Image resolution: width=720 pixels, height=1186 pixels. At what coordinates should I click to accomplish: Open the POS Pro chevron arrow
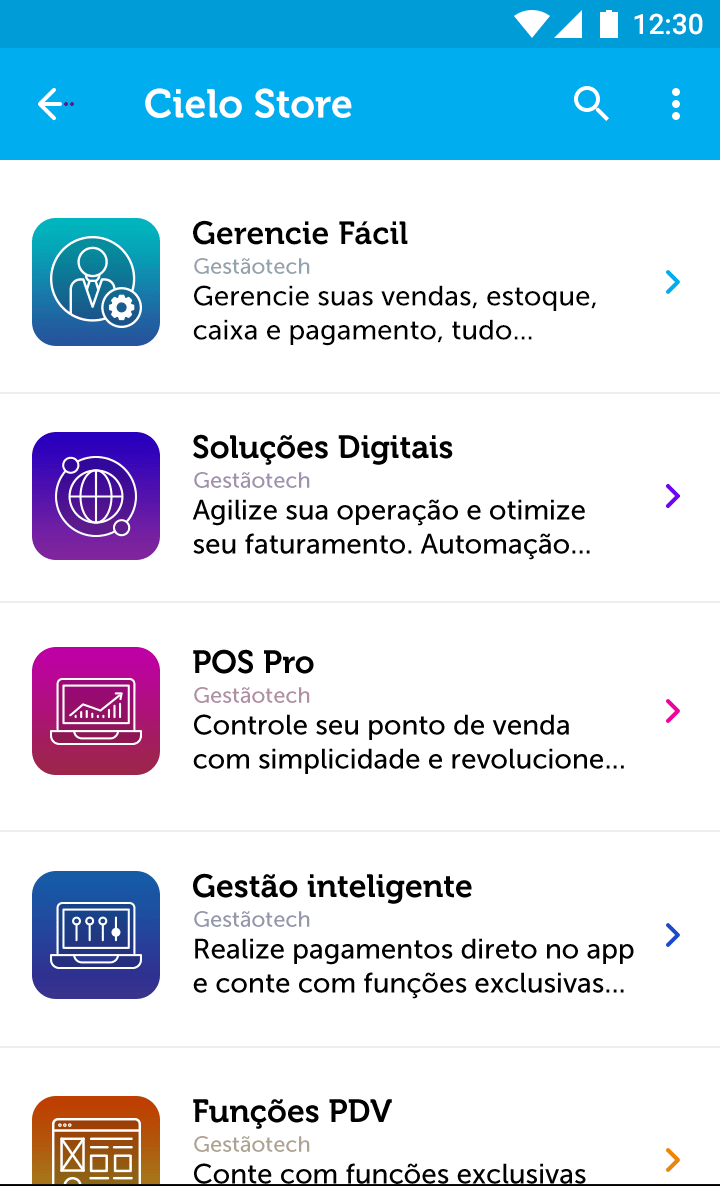pyautogui.click(x=672, y=711)
